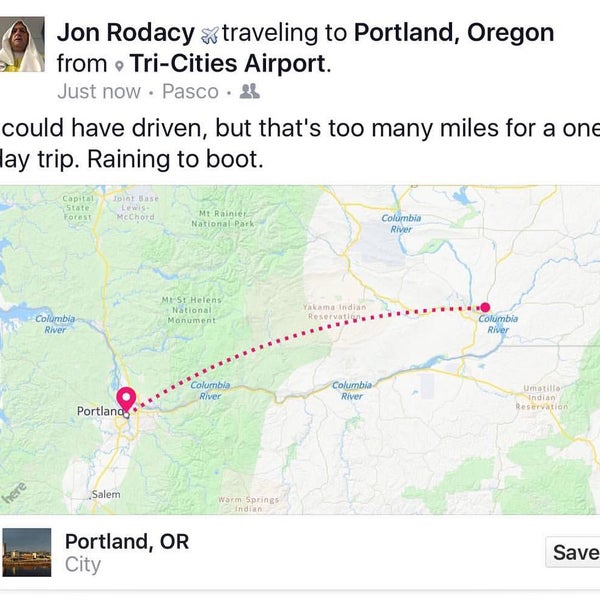Save the Portland, OR place
The height and width of the screenshot is (600, 600).
[575, 552]
